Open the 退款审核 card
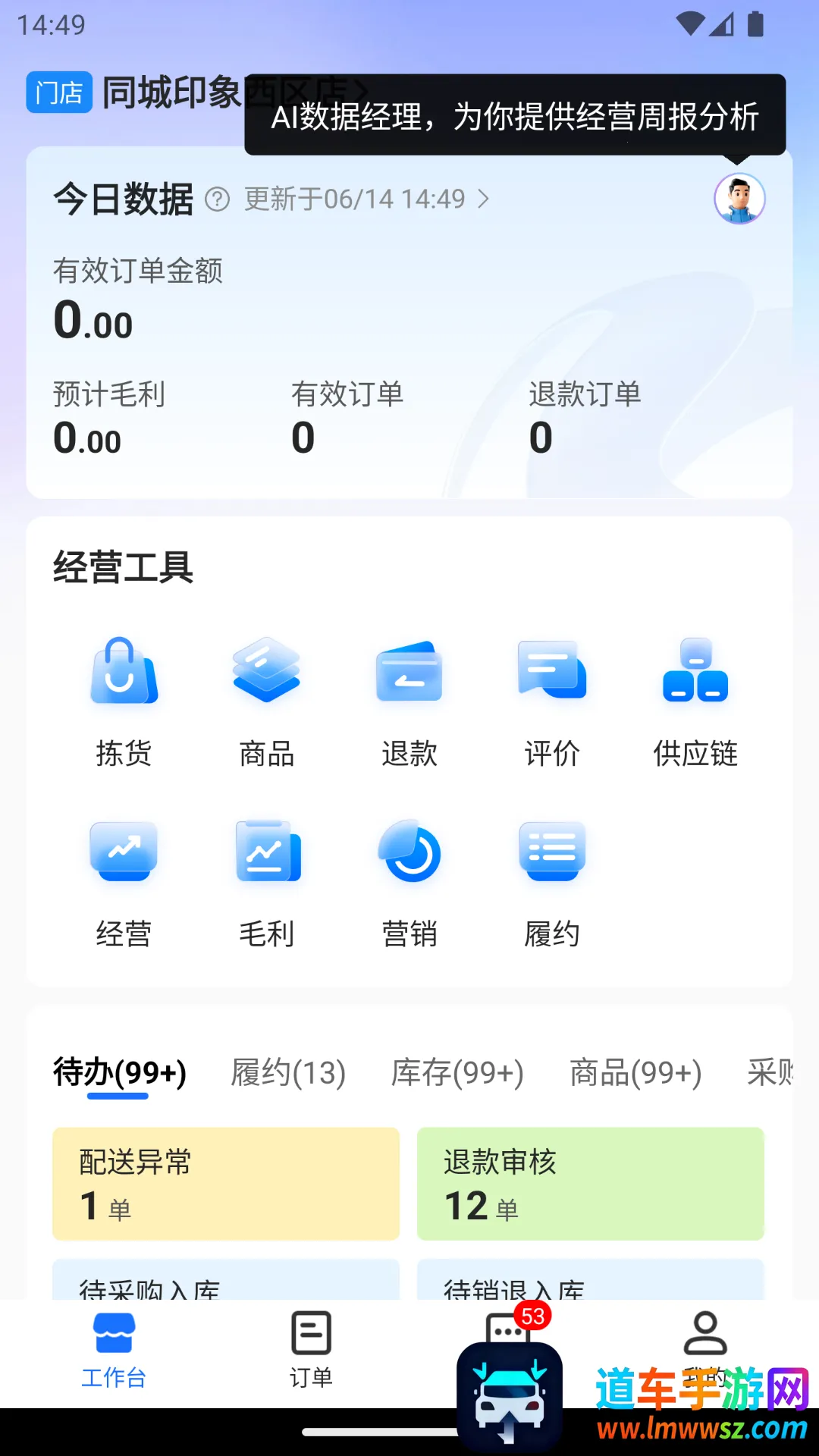The height and width of the screenshot is (1456, 819). tap(590, 1183)
